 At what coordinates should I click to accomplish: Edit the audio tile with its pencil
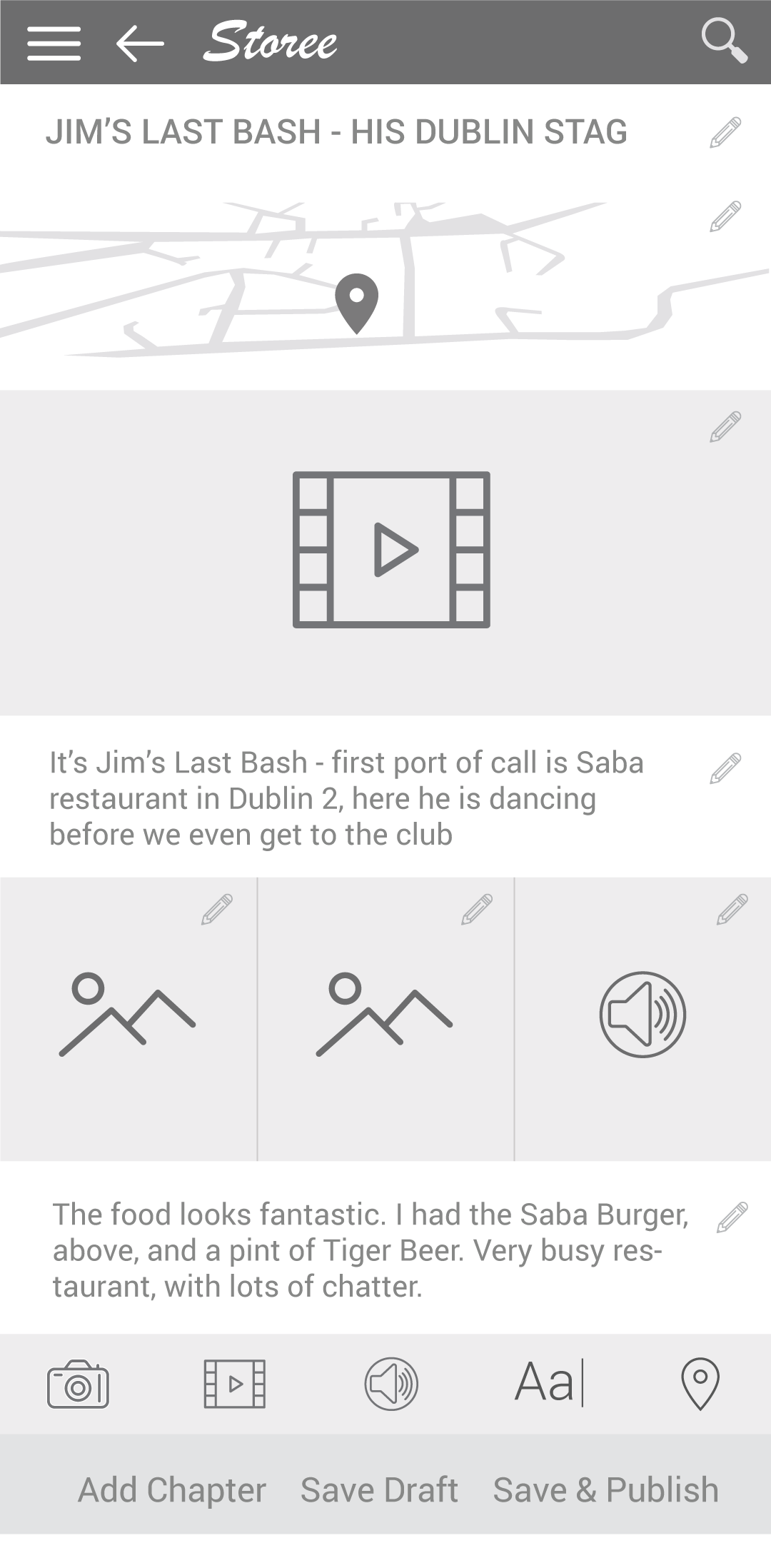point(732,910)
